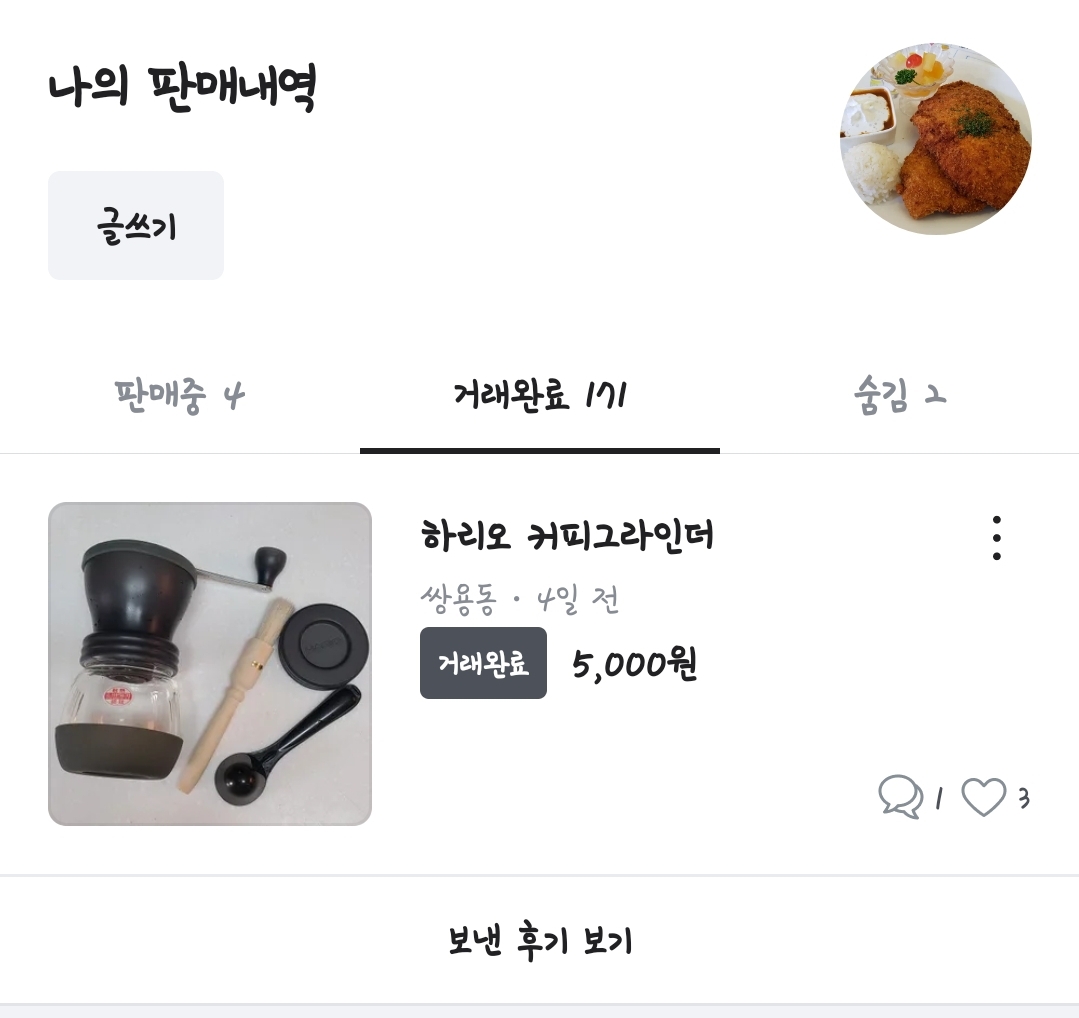Select the 거래완료 tab
Screen dimensions: 1079x1018
tap(540, 397)
